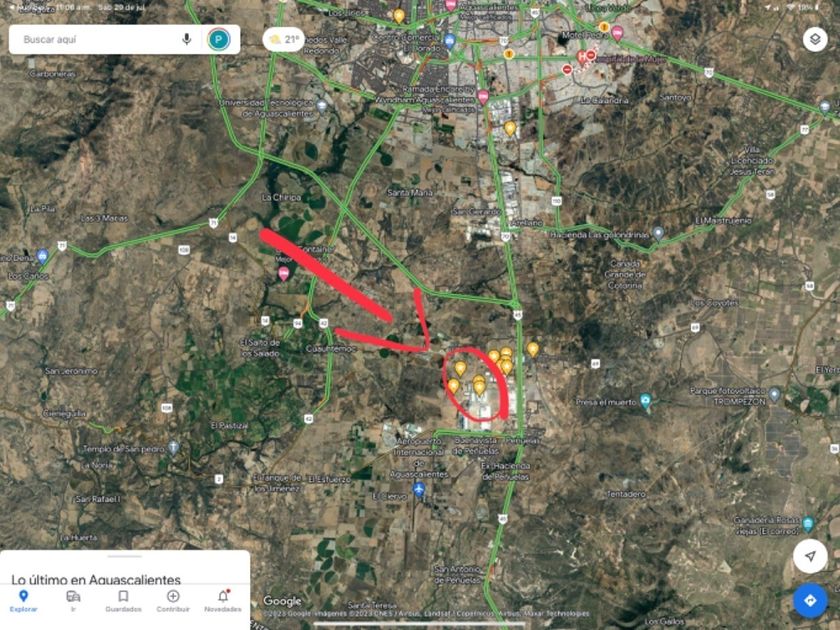Screen dimensions: 840x630
Task: Open the map layers selector
Action: (x=814, y=39)
